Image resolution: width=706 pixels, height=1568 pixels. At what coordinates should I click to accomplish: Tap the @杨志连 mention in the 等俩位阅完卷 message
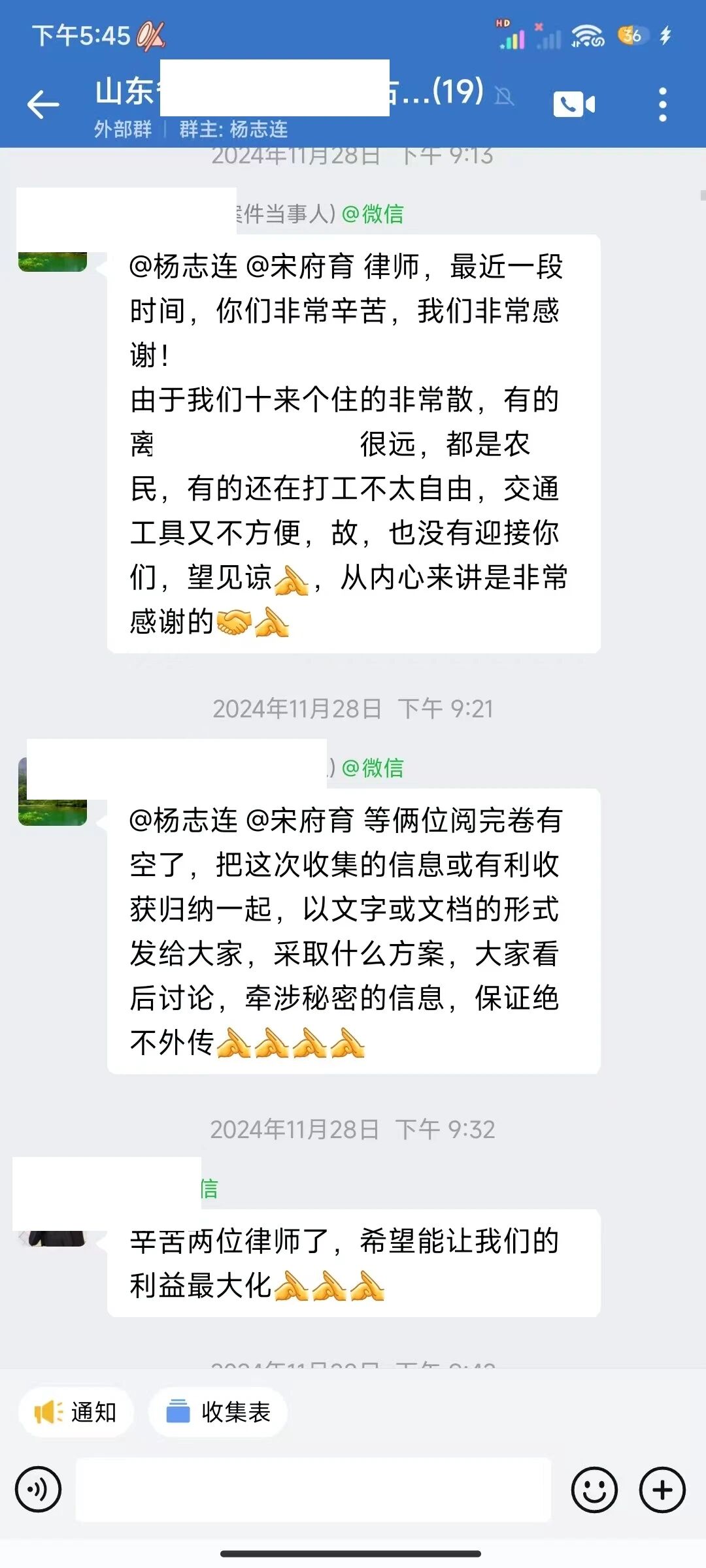[x=184, y=821]
